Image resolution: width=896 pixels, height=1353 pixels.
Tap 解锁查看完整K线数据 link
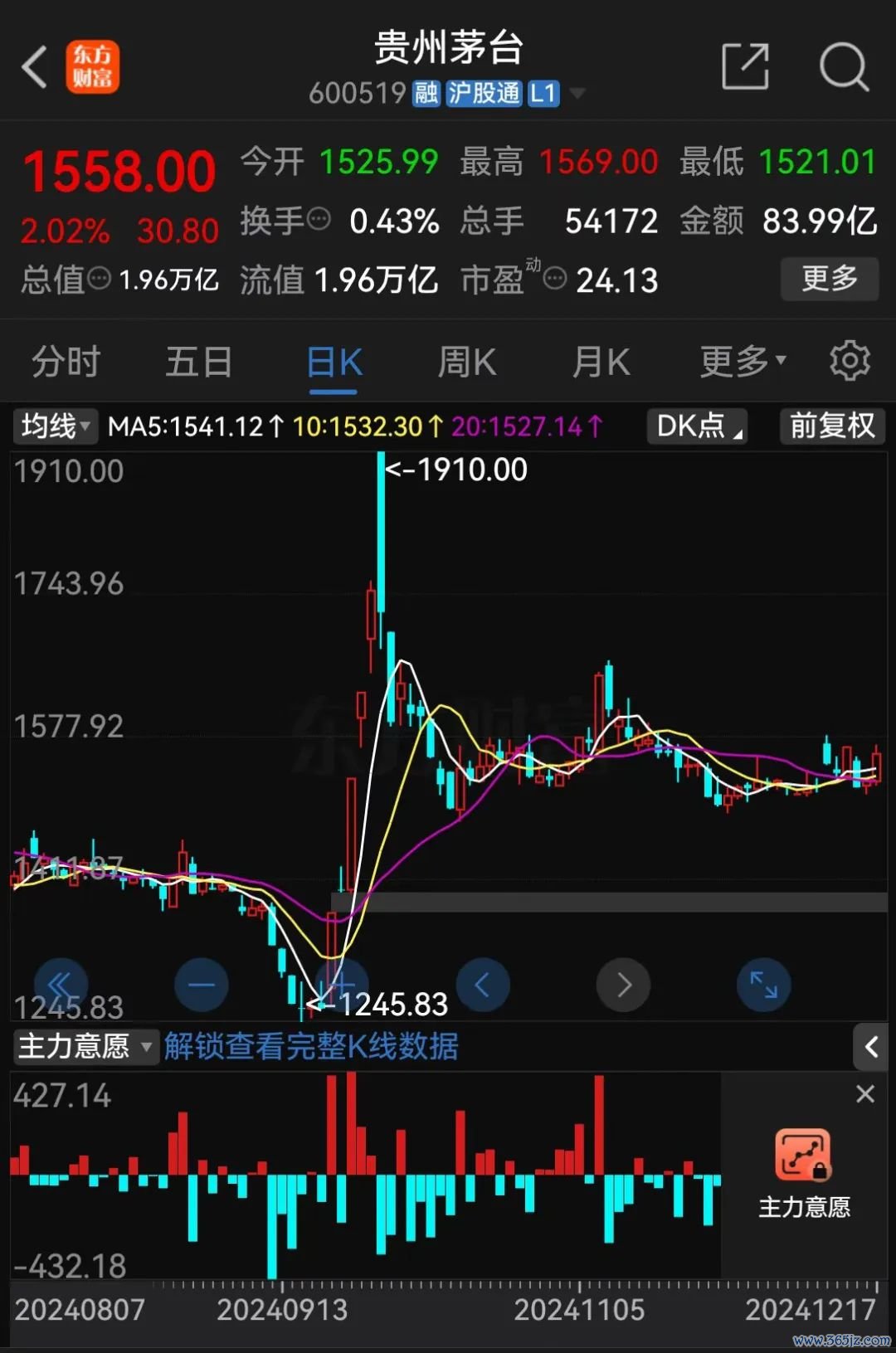311,1046
